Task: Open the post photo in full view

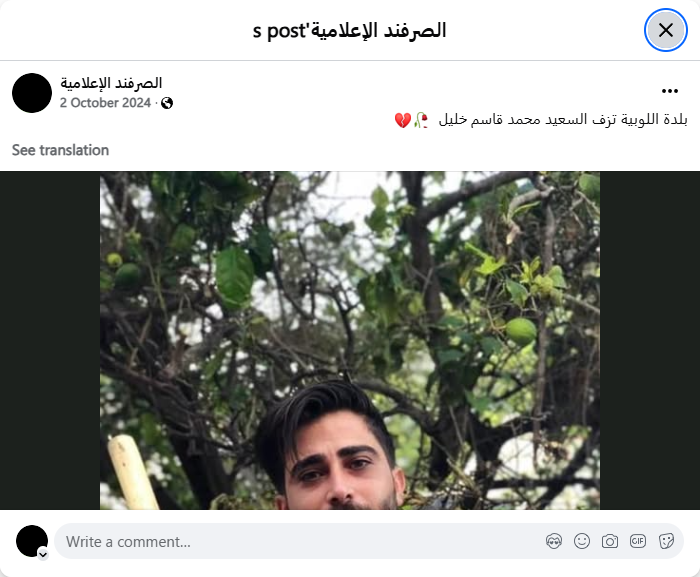Action: coord(349,340)
